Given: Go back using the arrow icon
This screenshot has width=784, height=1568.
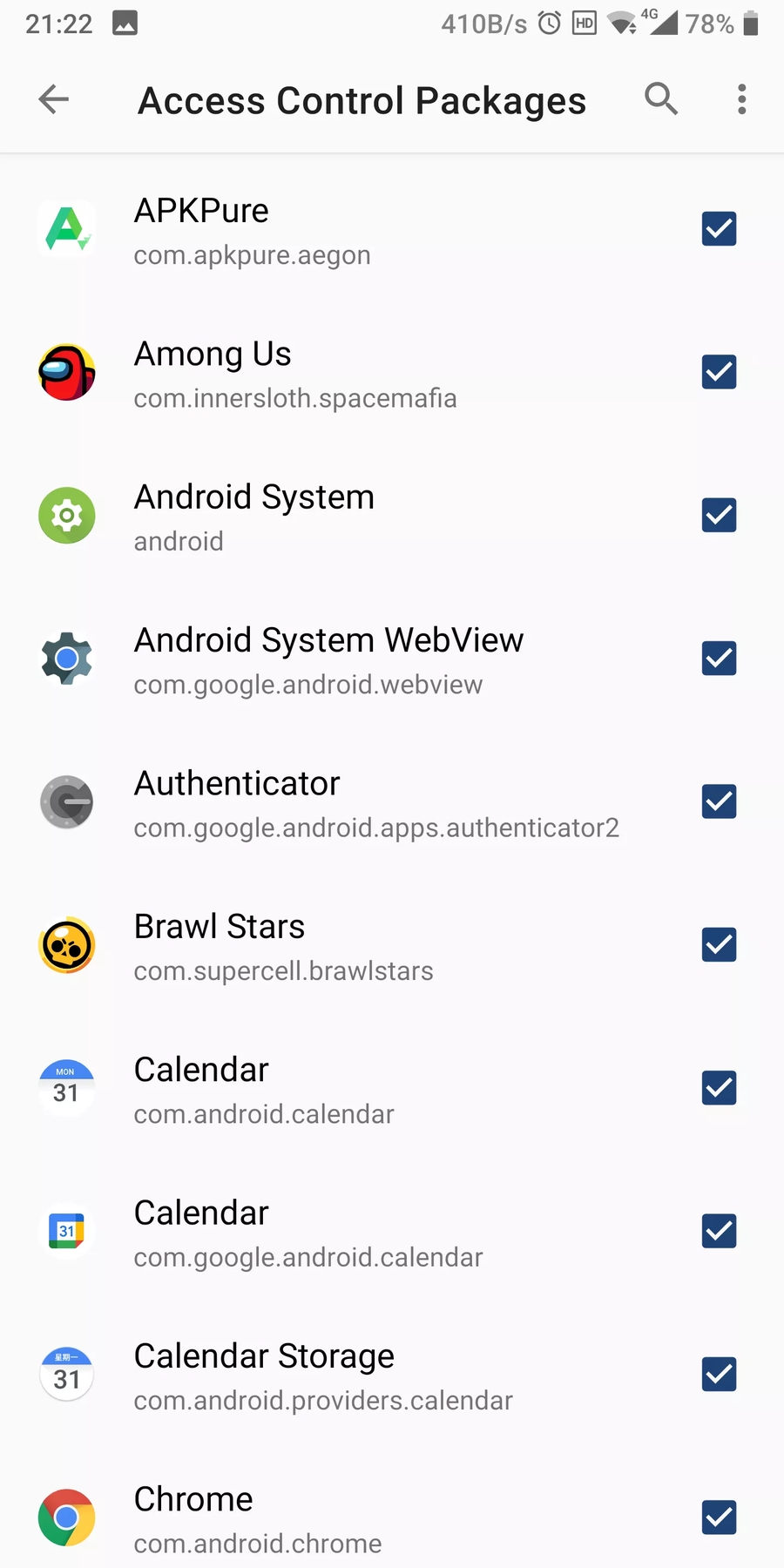Looking at the screenshot, I should click(x=54, y=99).
